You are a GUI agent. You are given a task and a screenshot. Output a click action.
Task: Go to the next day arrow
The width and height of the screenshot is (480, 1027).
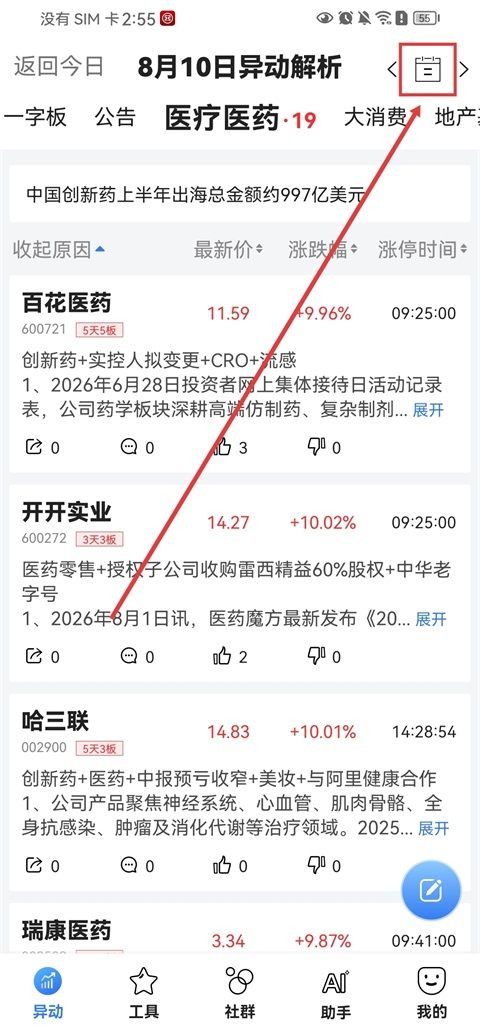click(x=464, y=69)
